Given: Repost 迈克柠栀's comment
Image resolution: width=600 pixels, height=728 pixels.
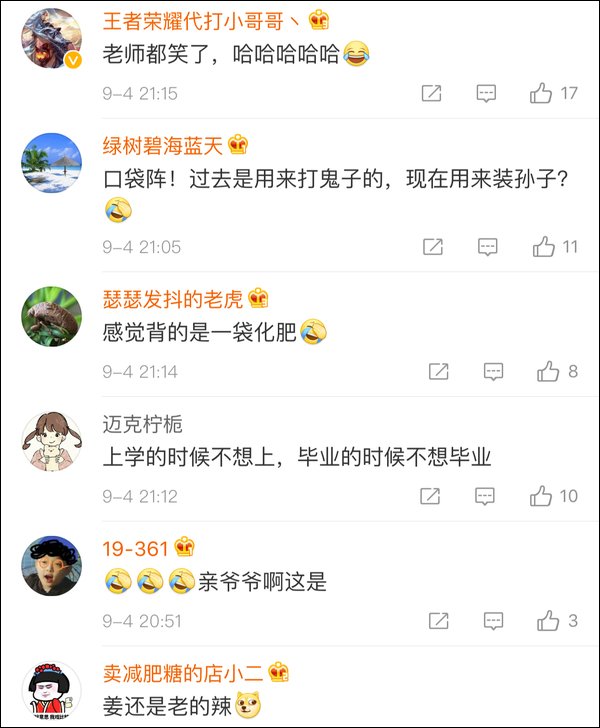Looking at the screenshot, I should click(430, 496).
